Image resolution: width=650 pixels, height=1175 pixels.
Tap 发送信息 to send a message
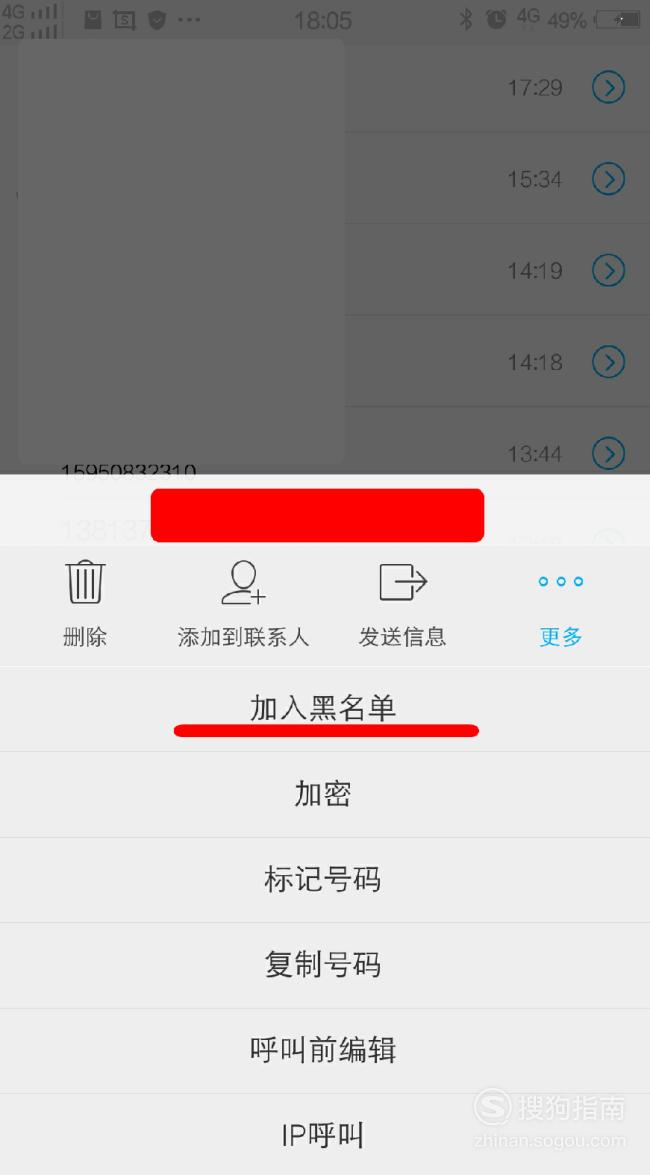(403, 604)
